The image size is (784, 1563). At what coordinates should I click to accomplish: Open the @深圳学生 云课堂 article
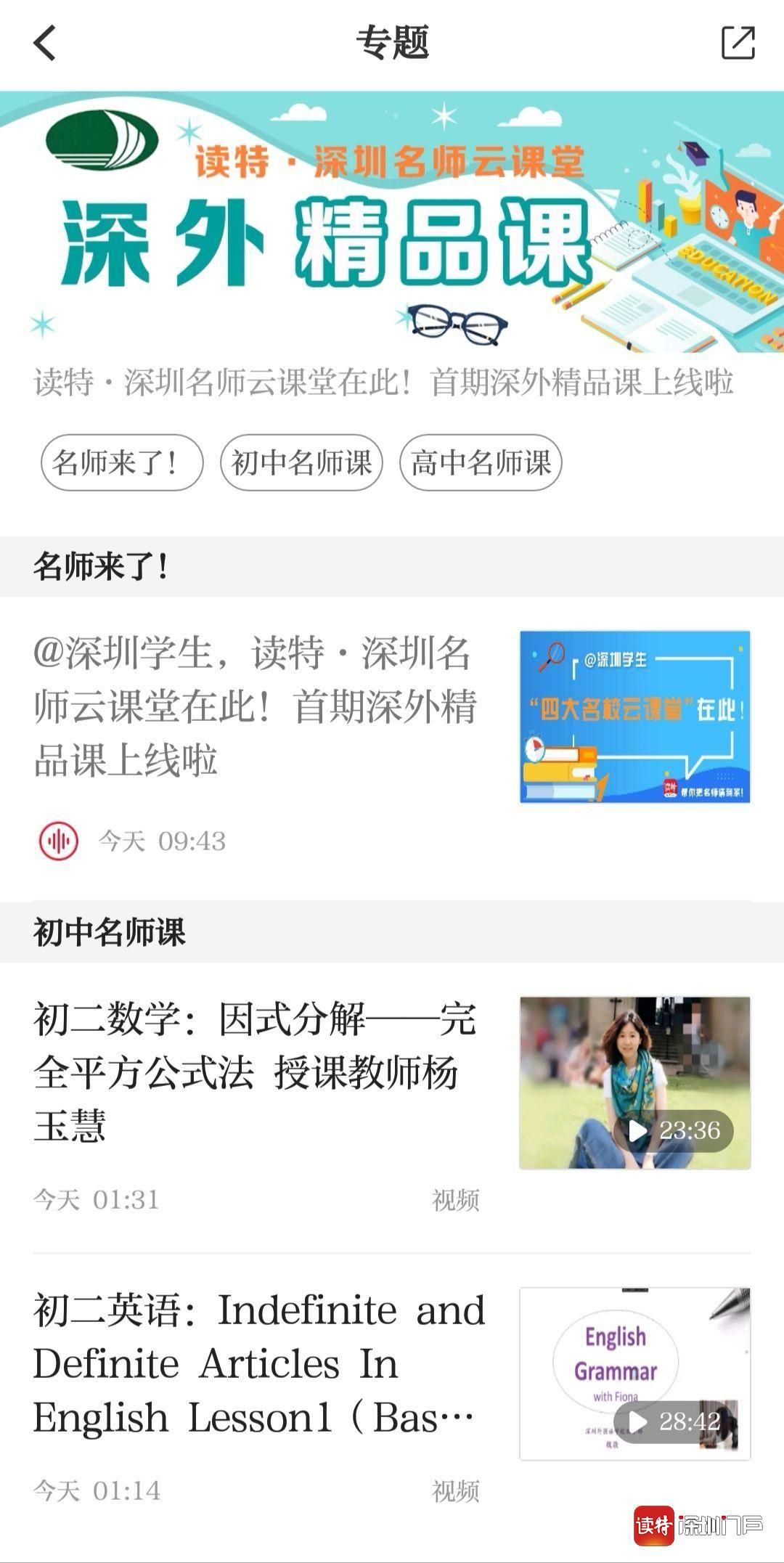click(254, 706)
